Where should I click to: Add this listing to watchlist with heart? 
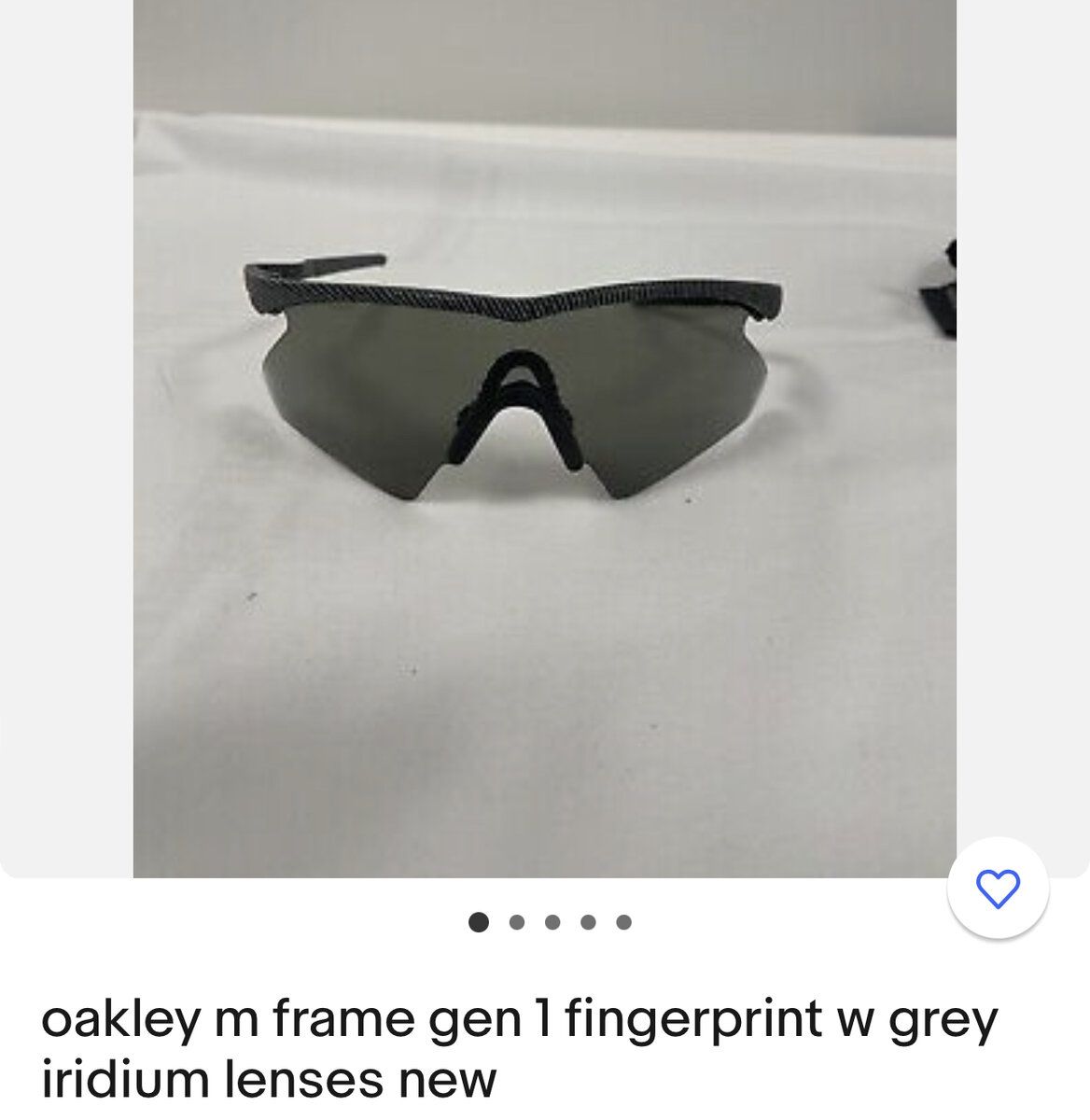pos(998,889)
